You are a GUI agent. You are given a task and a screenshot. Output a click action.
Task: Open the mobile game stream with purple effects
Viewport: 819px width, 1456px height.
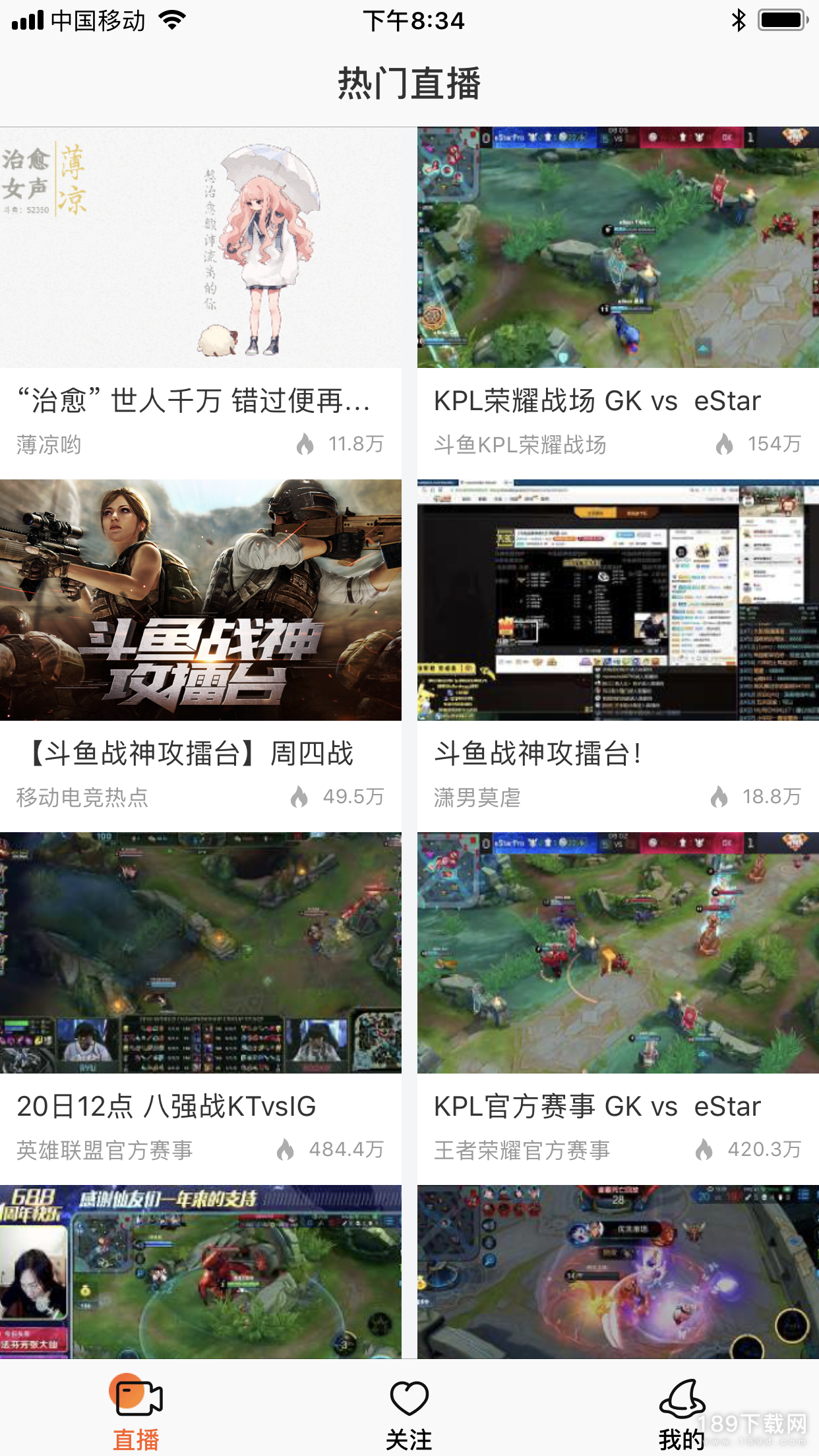click(618, 1271)
